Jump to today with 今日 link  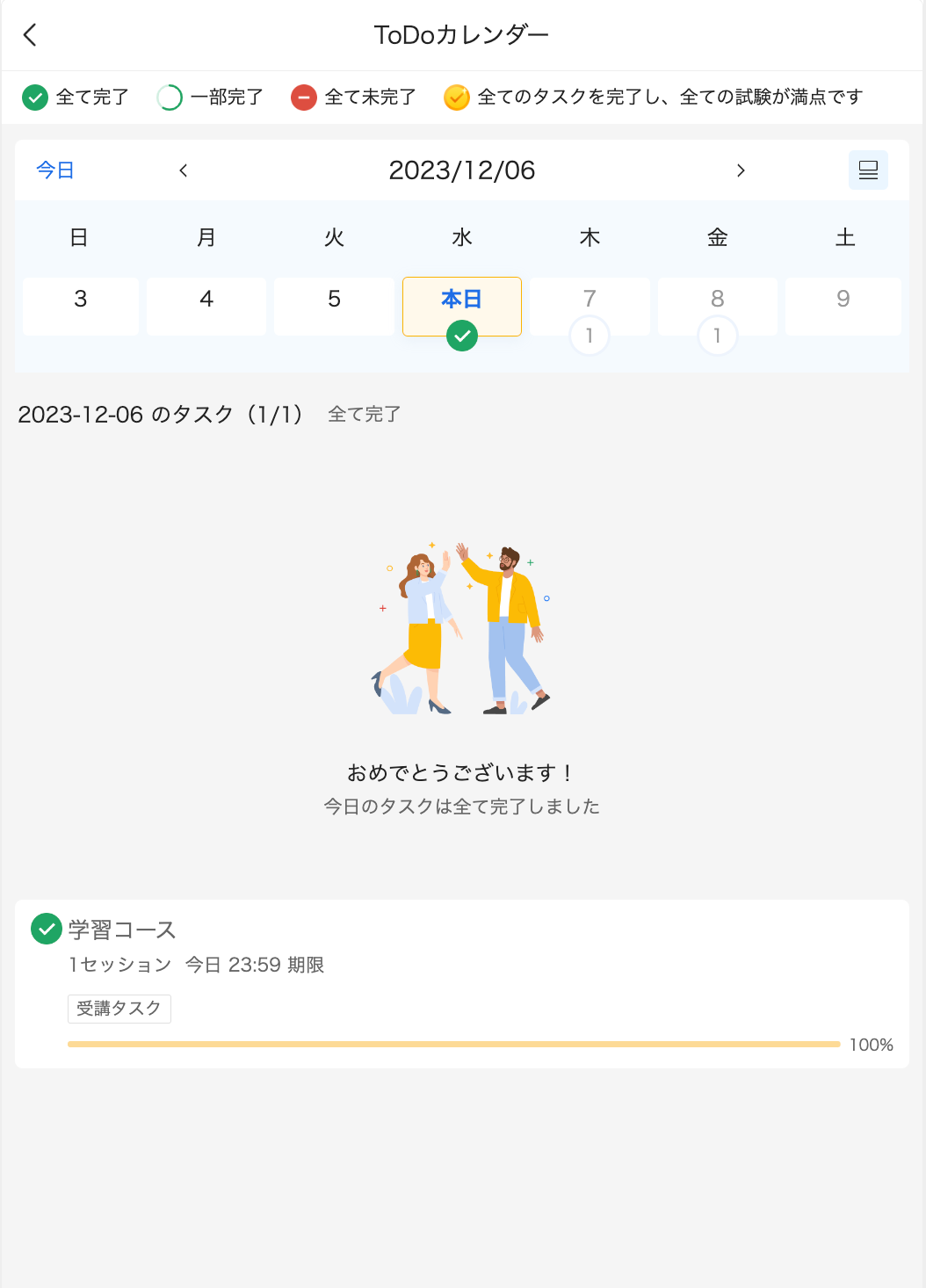[x=54, y=170]
